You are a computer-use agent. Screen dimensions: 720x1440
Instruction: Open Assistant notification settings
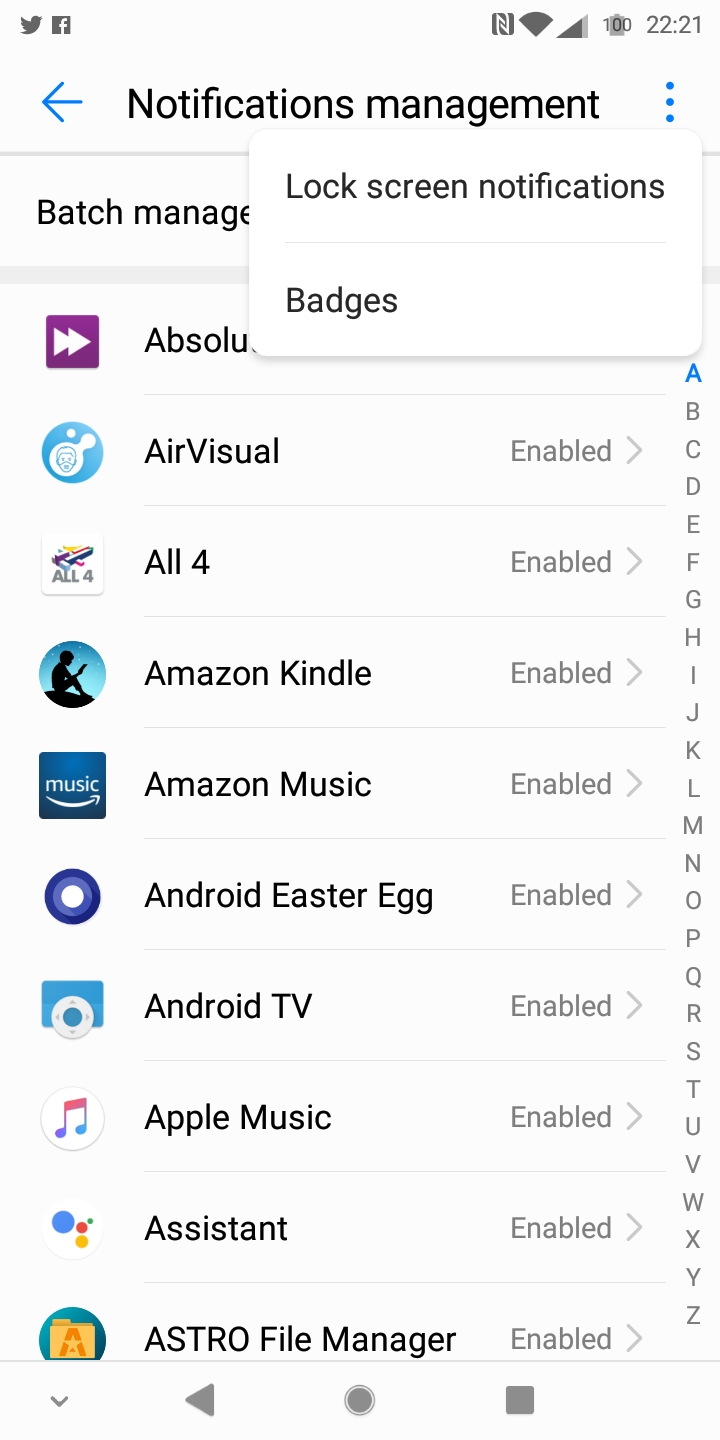(x=340, y=1228)
